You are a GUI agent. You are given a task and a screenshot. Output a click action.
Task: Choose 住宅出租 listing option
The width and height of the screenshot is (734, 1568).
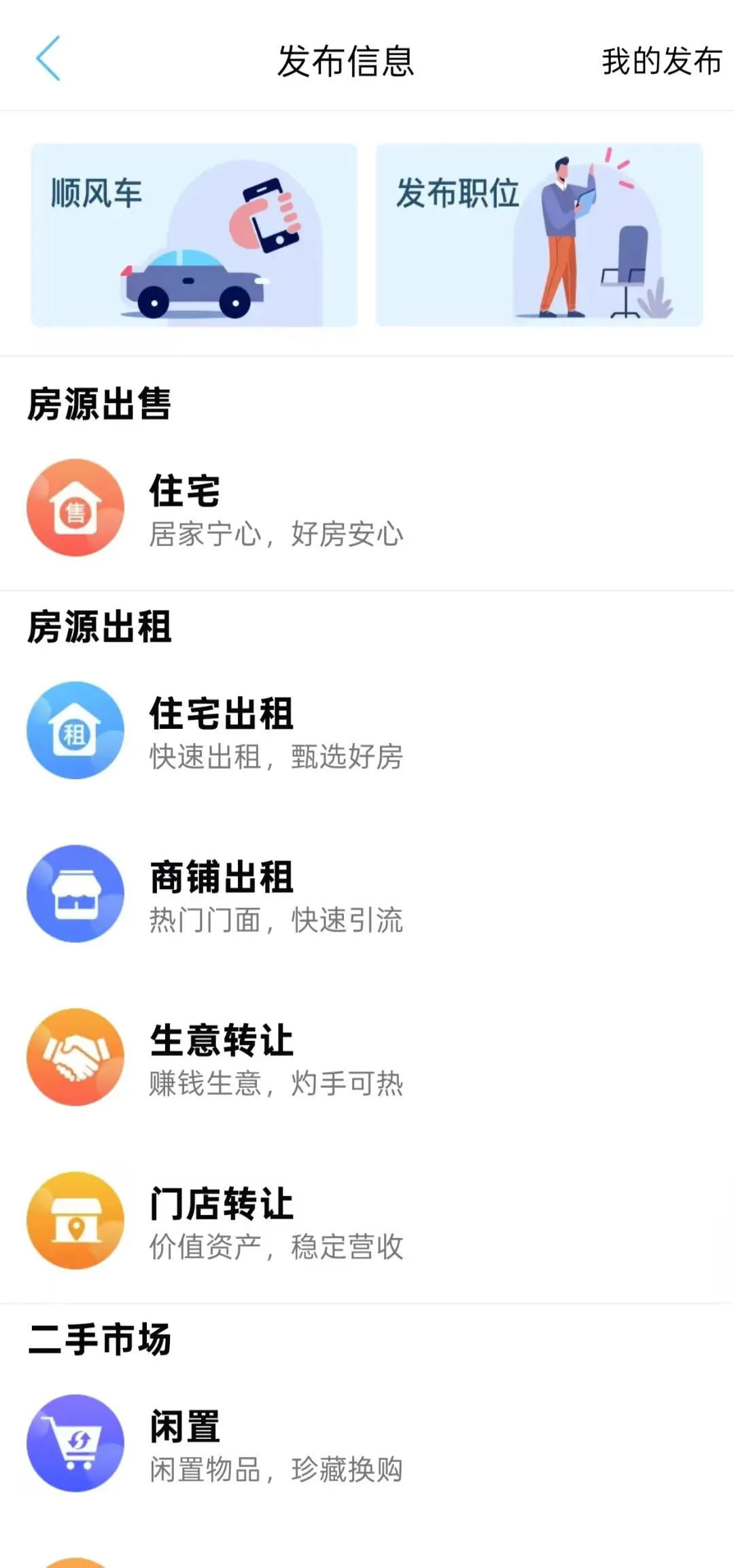coord(367,731)
